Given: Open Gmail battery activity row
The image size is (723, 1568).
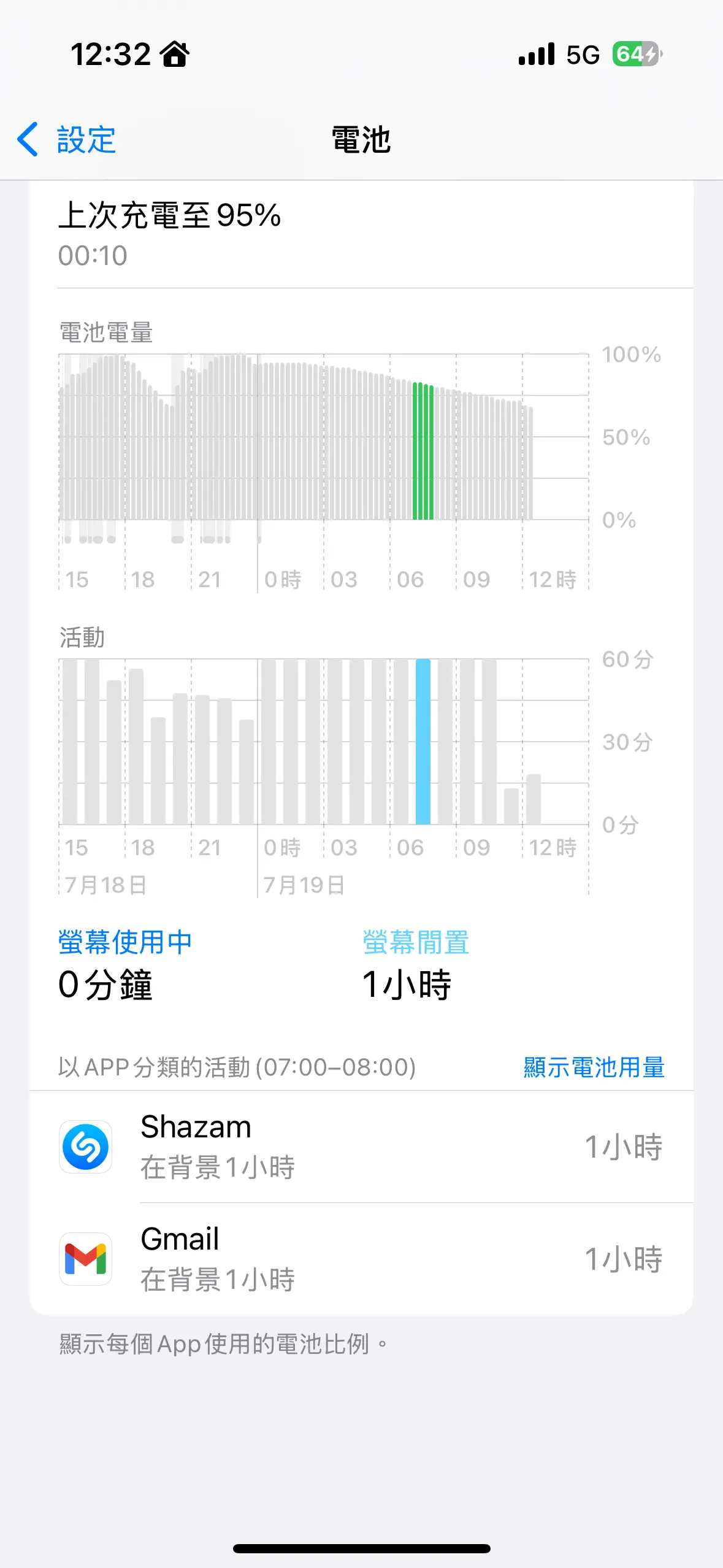Looking at the screenshot, I should tap(361, 1259).
